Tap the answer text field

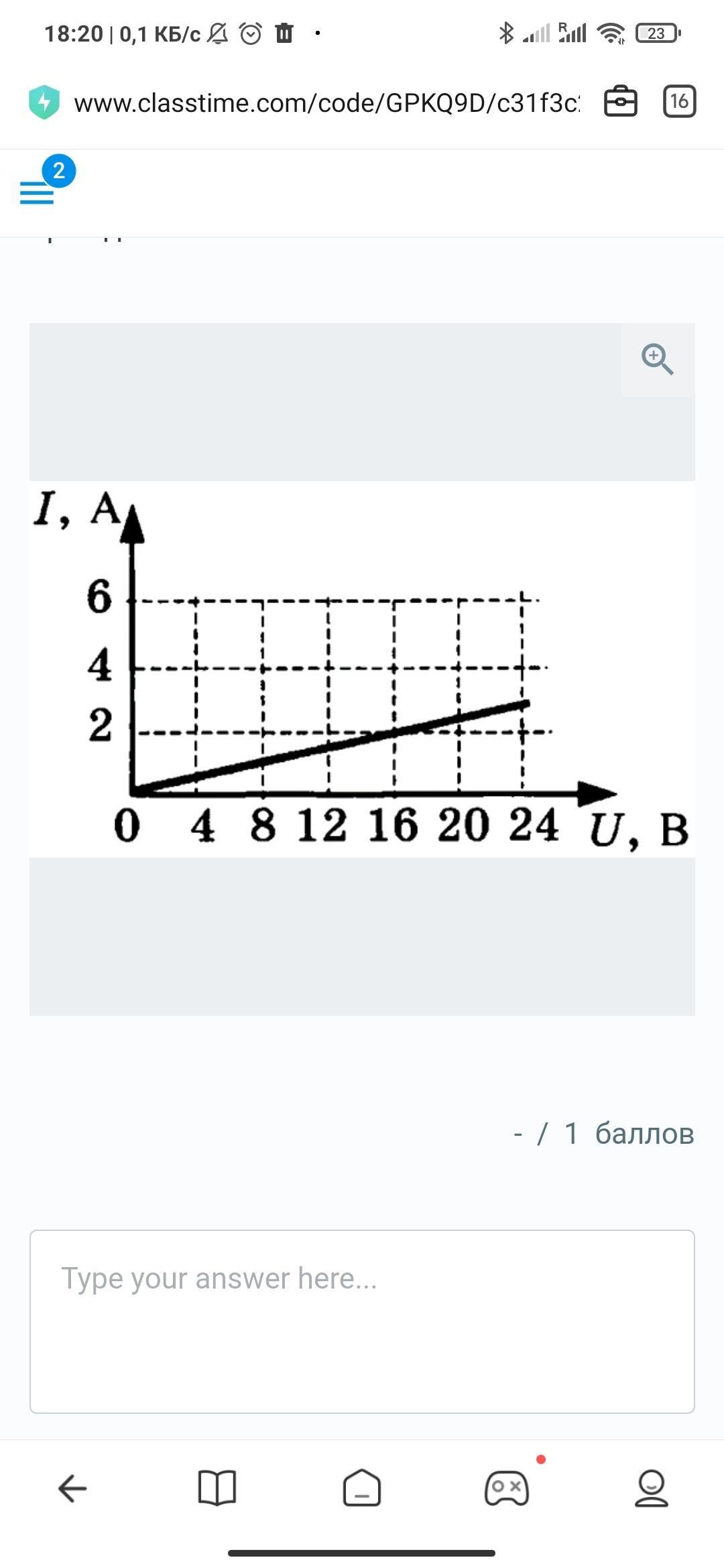(362, 1321)
